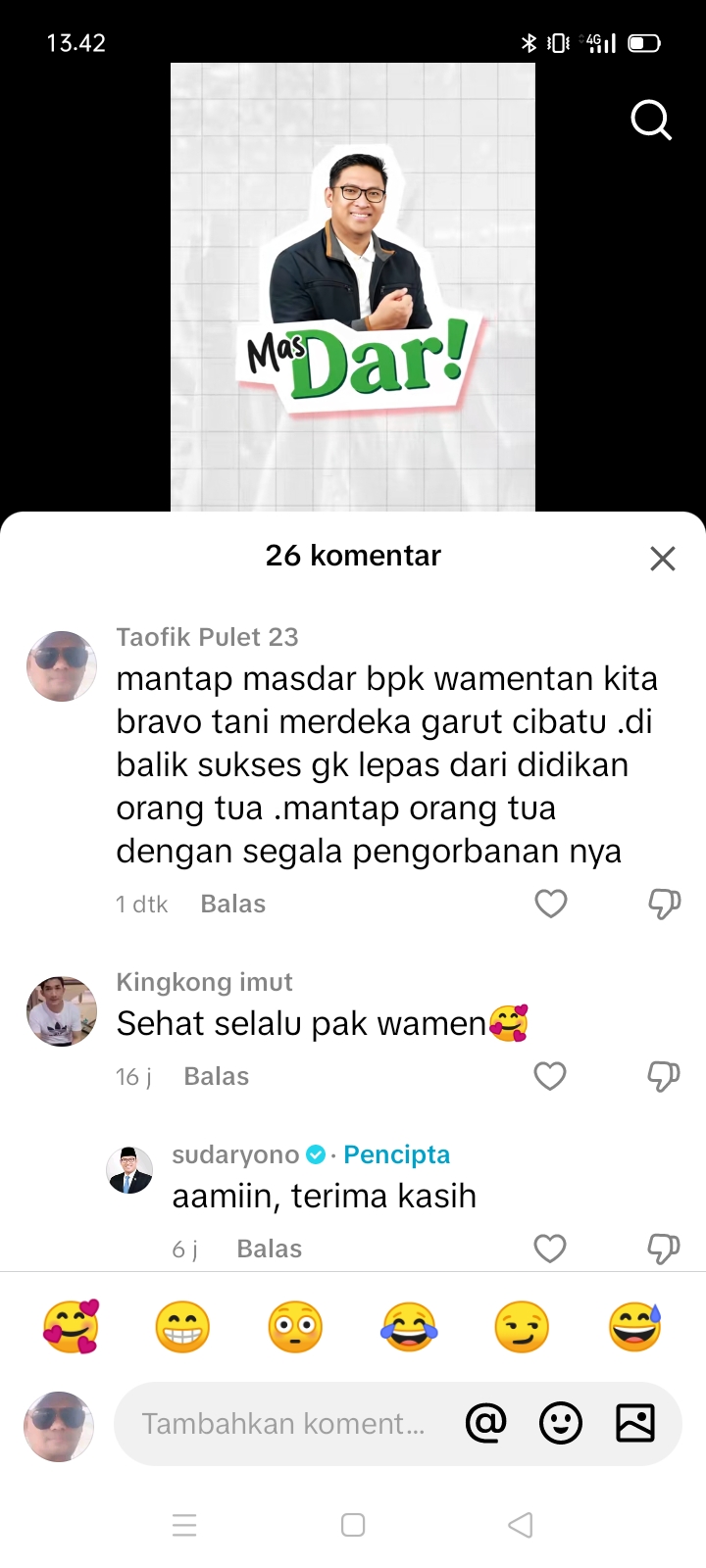Viewport: 706px width, 1568px height.
Task: Like sudaryono's reply
Action: tap(550, 1249)
